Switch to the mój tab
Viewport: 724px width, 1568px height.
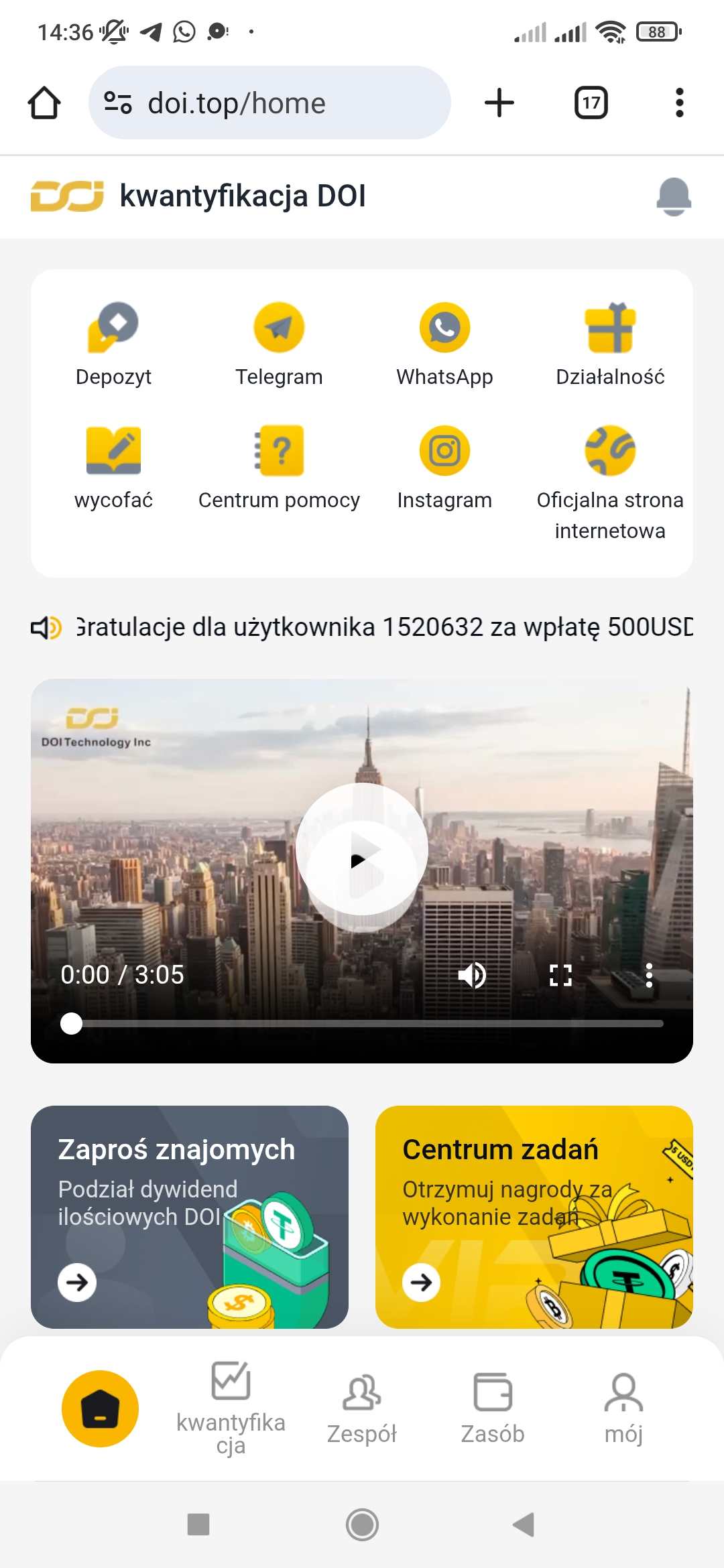point(623,1409)
